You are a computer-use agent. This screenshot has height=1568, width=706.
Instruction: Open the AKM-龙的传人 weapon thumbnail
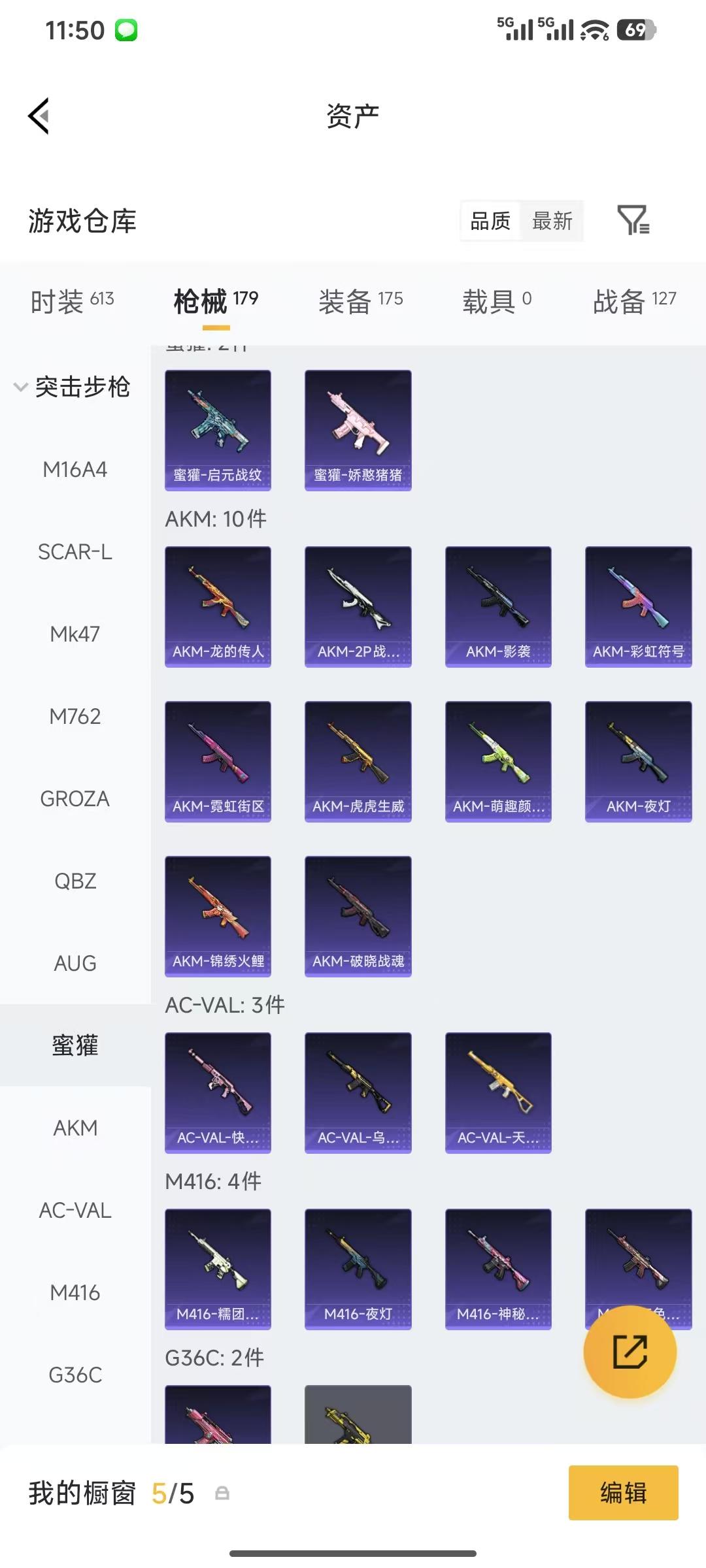(218, 606)
